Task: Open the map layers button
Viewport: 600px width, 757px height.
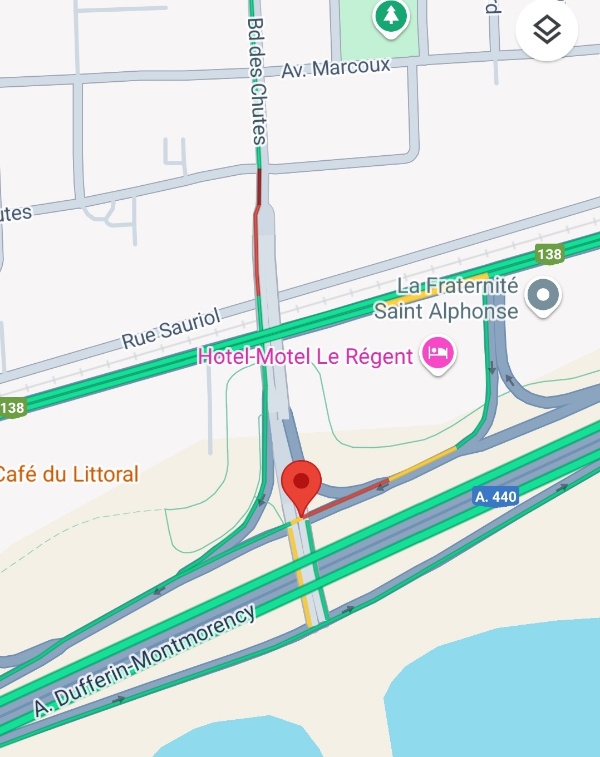Action: pyautogui.click(x=547, y=31)
